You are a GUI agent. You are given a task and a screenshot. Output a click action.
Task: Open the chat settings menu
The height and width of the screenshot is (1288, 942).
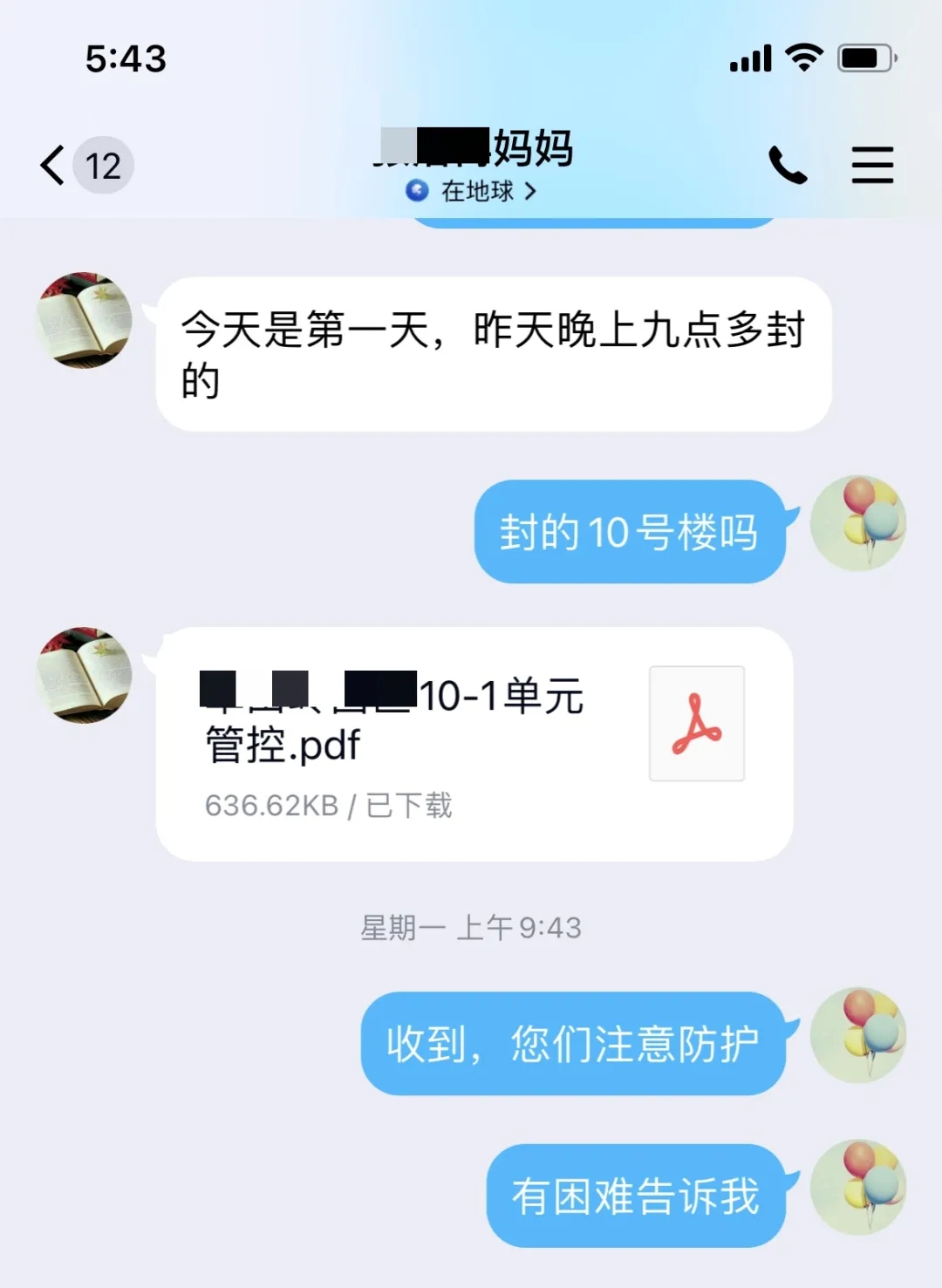click(872, 165)
